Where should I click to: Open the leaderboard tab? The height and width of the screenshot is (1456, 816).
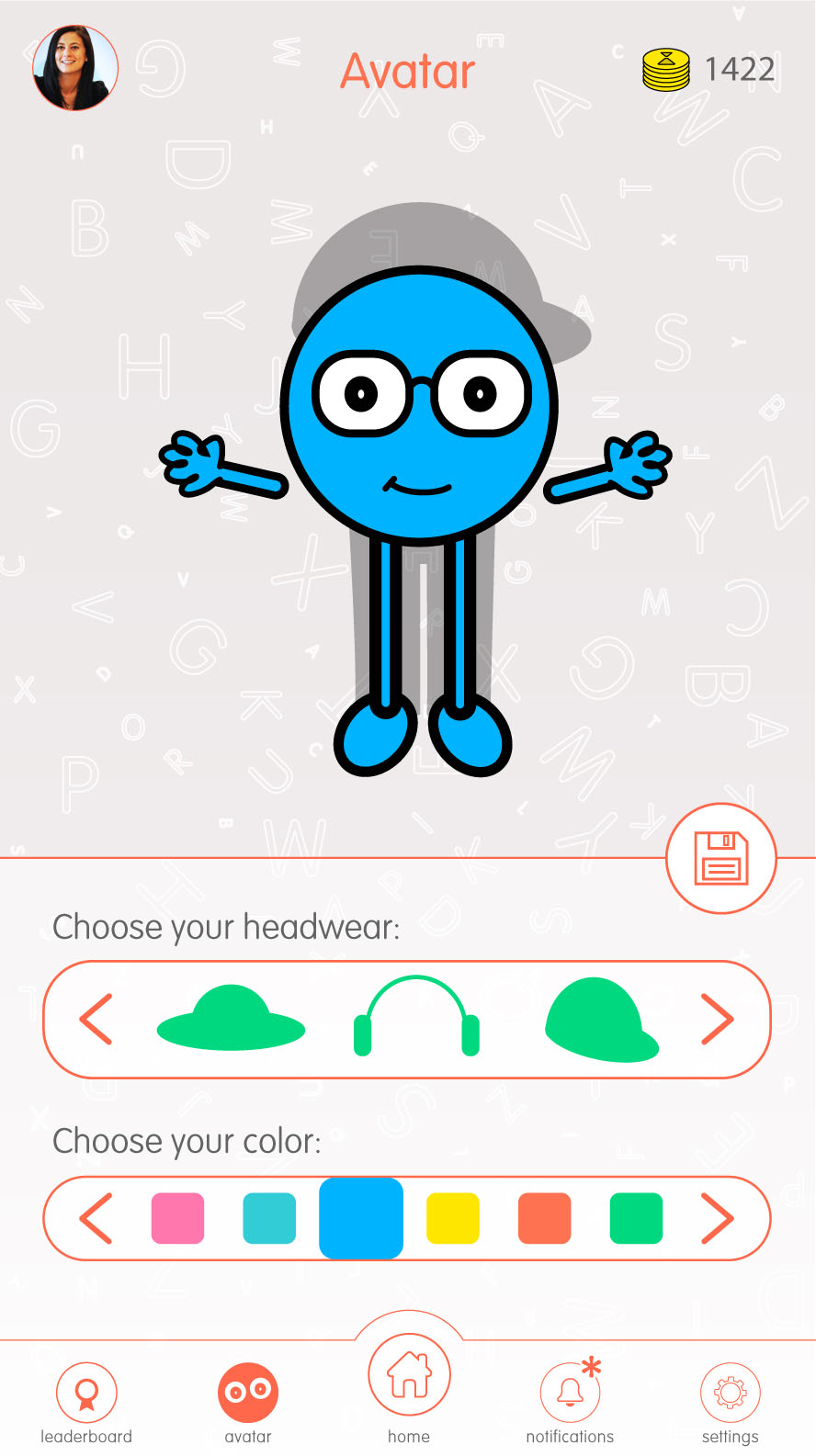point(86,1402)
